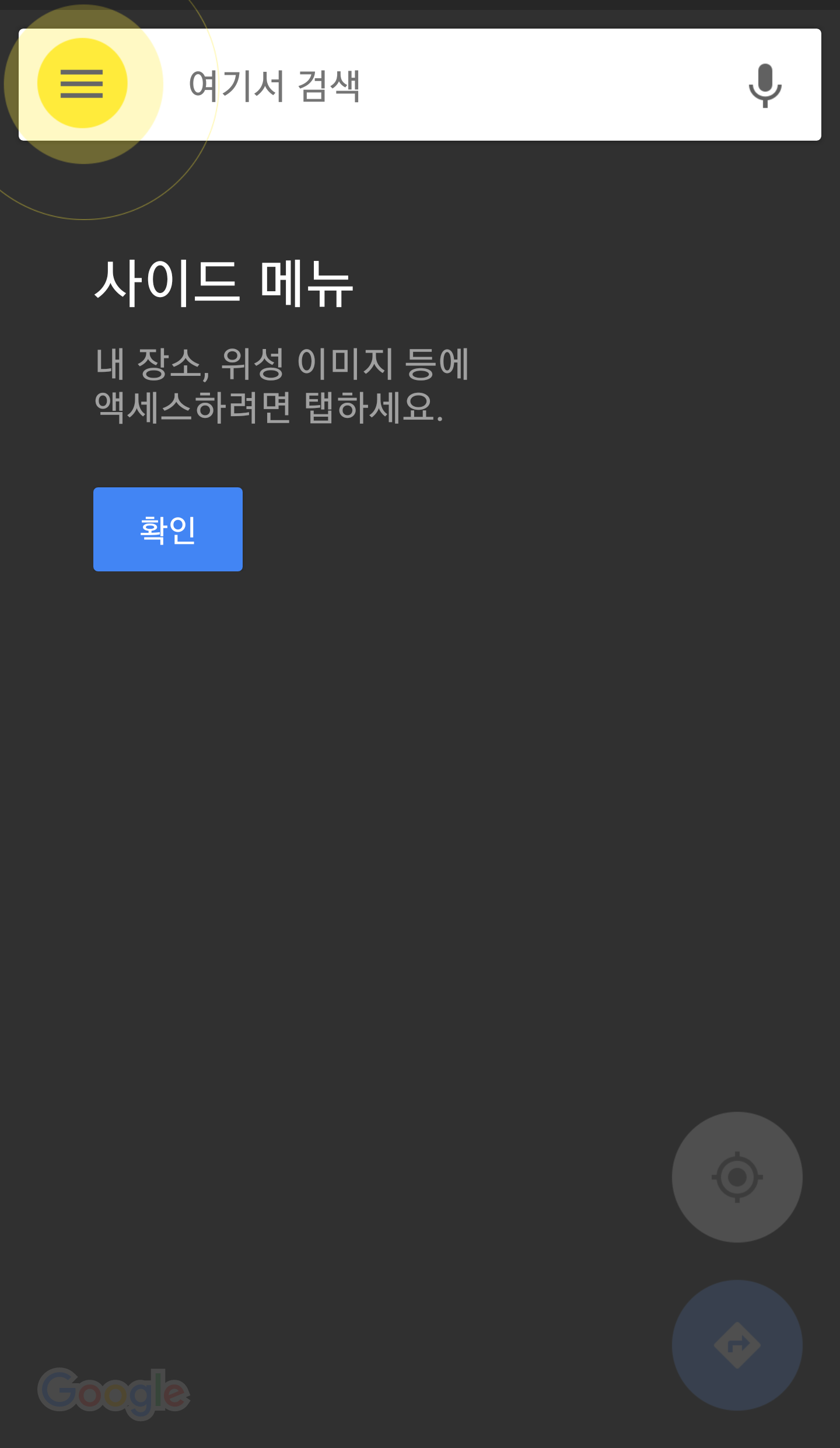Open the highlighted side menu button
840x1448 pixels.
click(82, 83)
